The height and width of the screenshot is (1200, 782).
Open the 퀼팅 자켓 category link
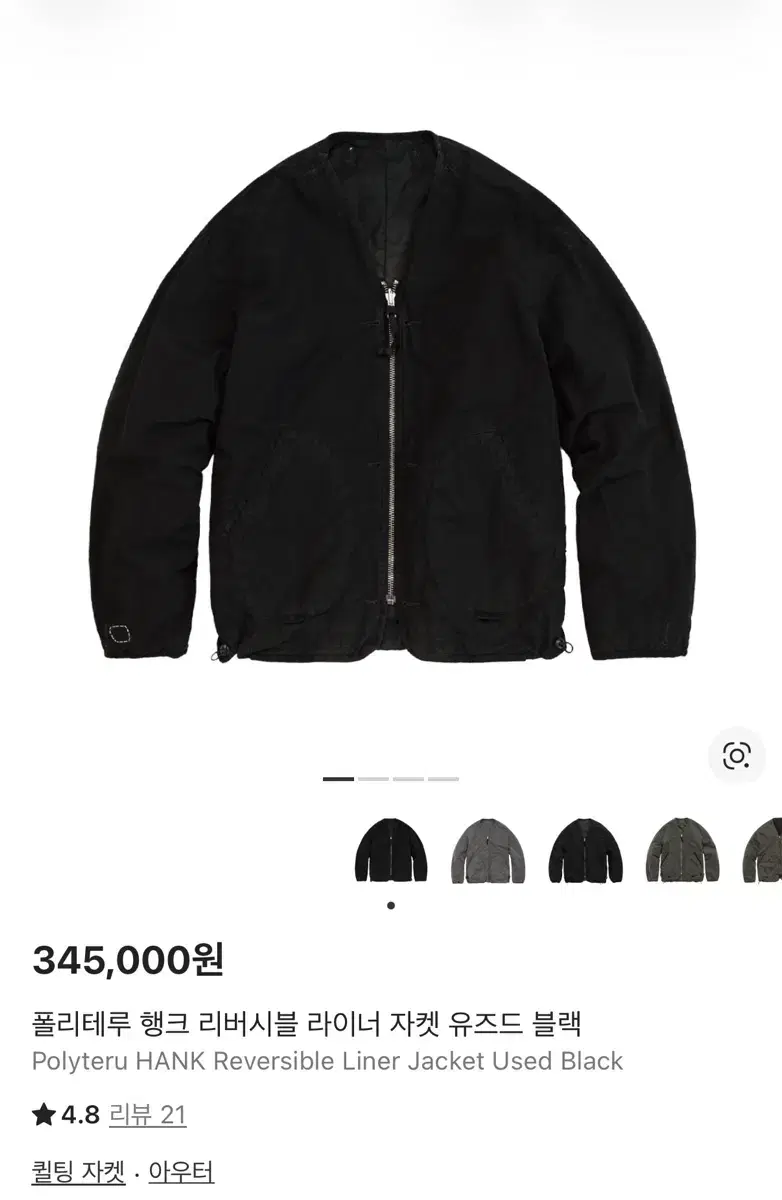click(78, 1171)
